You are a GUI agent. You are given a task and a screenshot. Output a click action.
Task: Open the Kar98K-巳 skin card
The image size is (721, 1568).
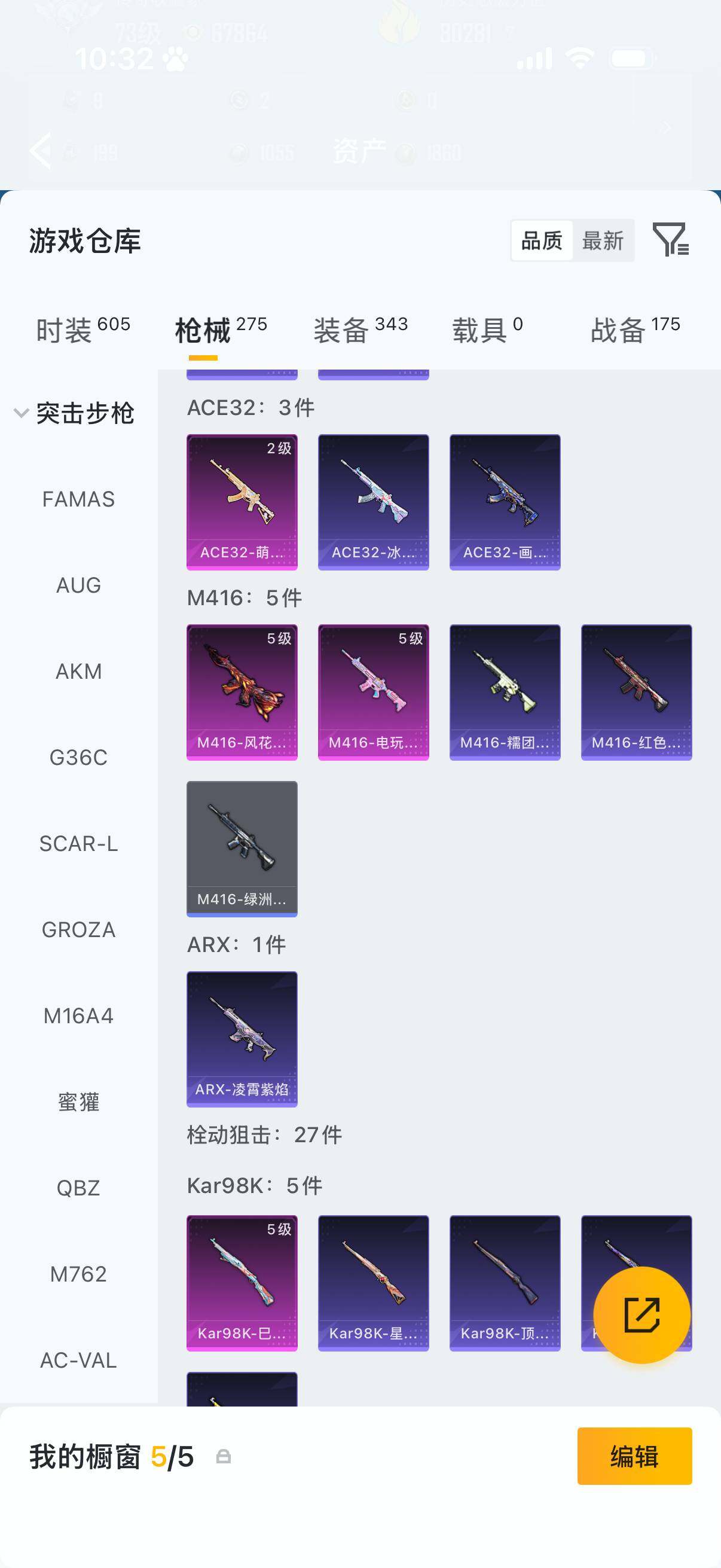point(242,1283)
